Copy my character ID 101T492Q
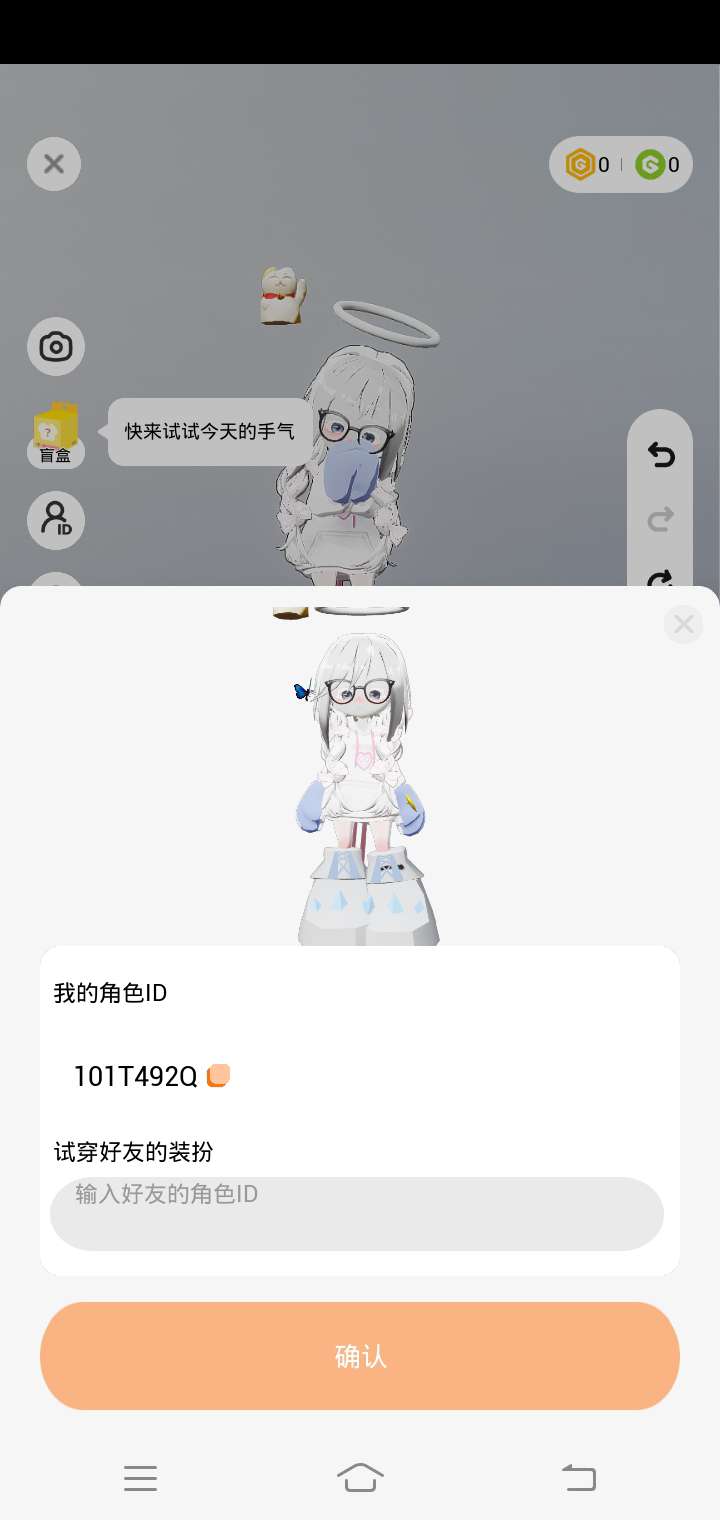Viewport: 720px width, 1520px height. click(x=218, y=1076)
